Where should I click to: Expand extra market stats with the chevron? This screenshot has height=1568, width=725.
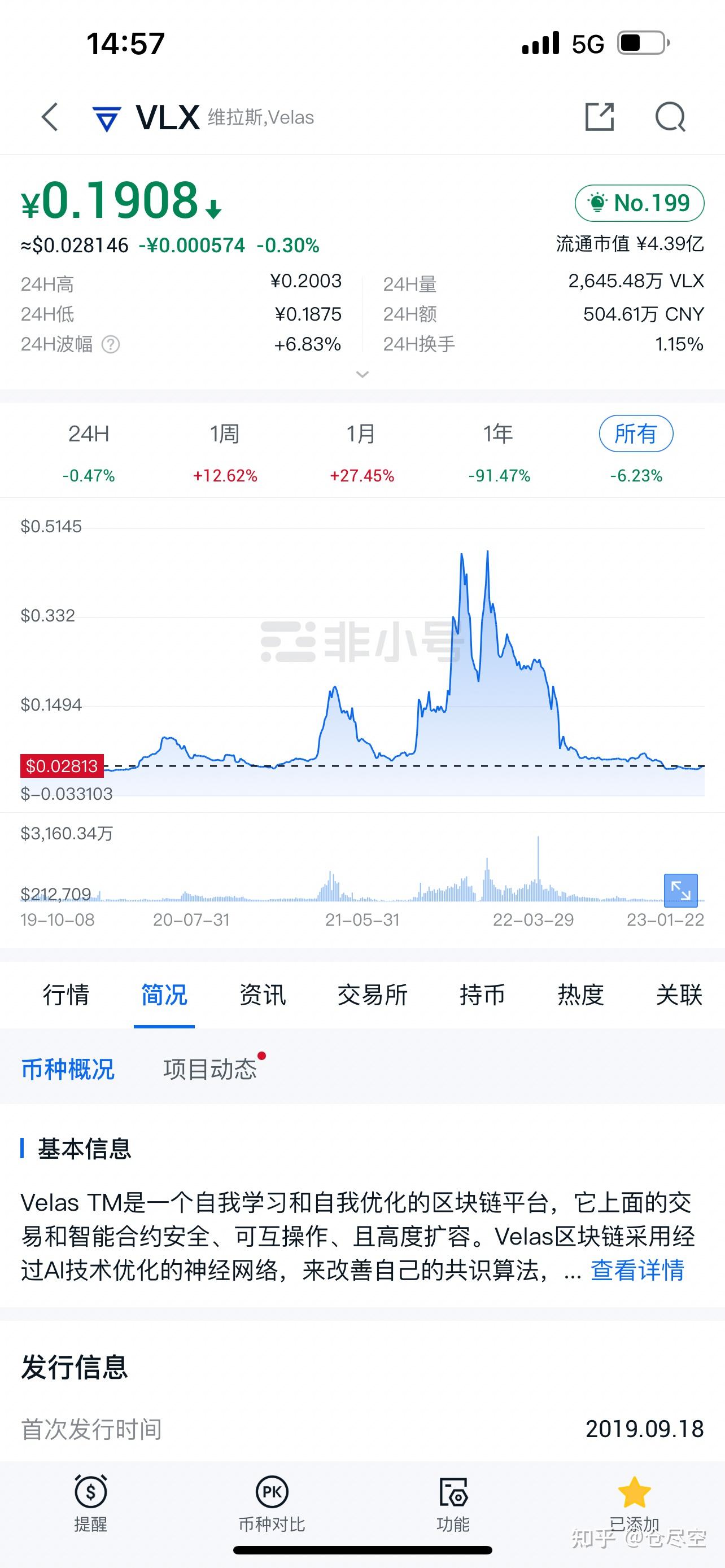(362, 374)
